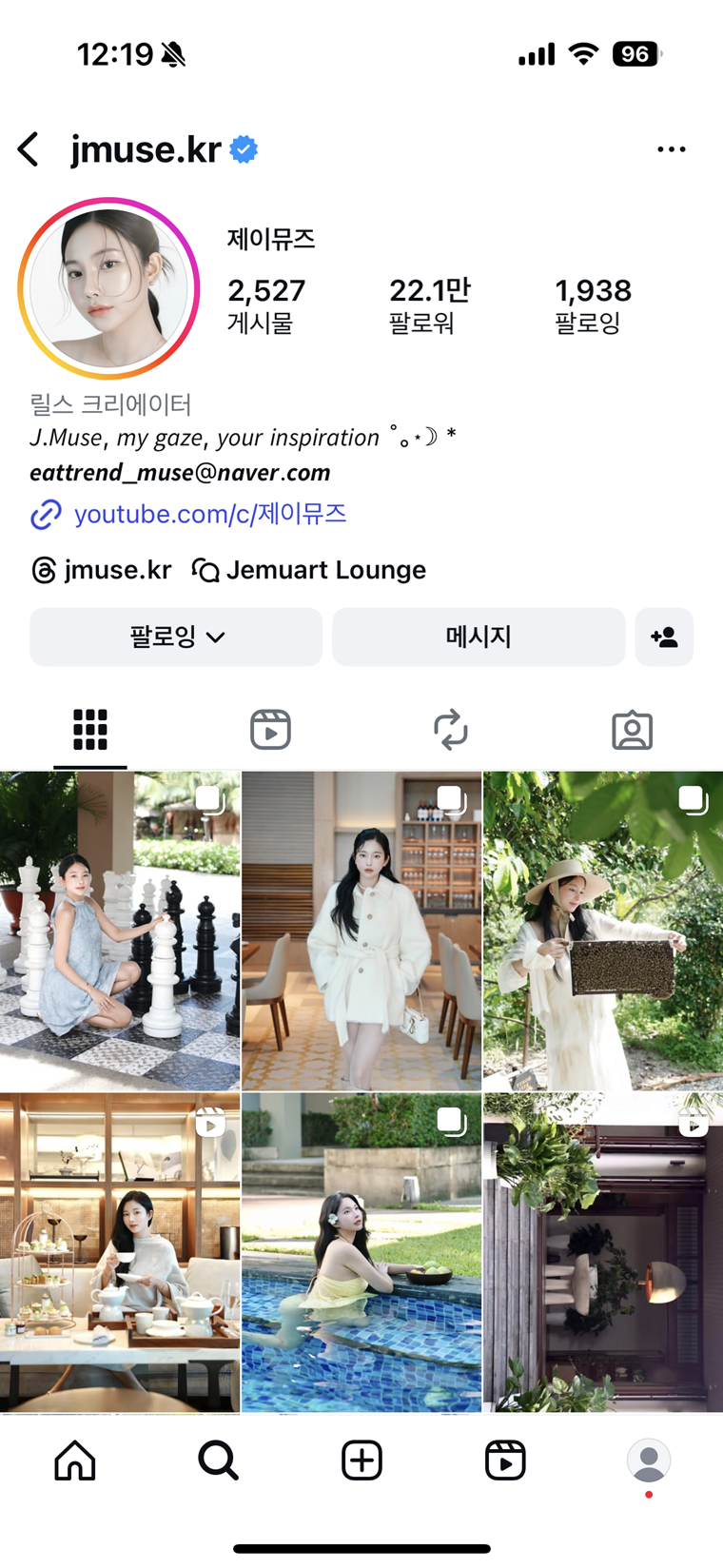The width and height of the screenshot is (723, 1568).
Task: Go to the home feed
Action: coord(74,1460)
